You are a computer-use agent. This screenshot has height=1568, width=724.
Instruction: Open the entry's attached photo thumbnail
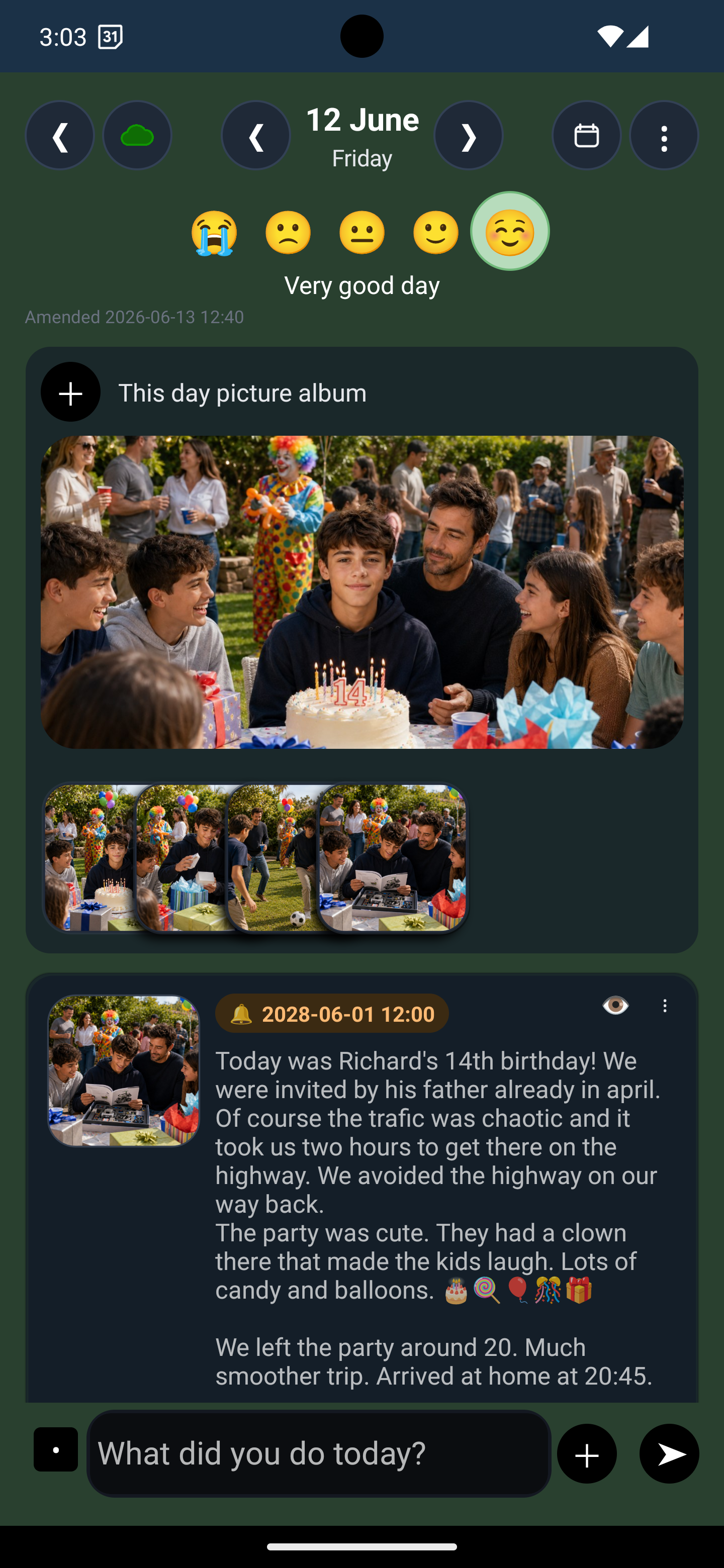pos(124,1070)
